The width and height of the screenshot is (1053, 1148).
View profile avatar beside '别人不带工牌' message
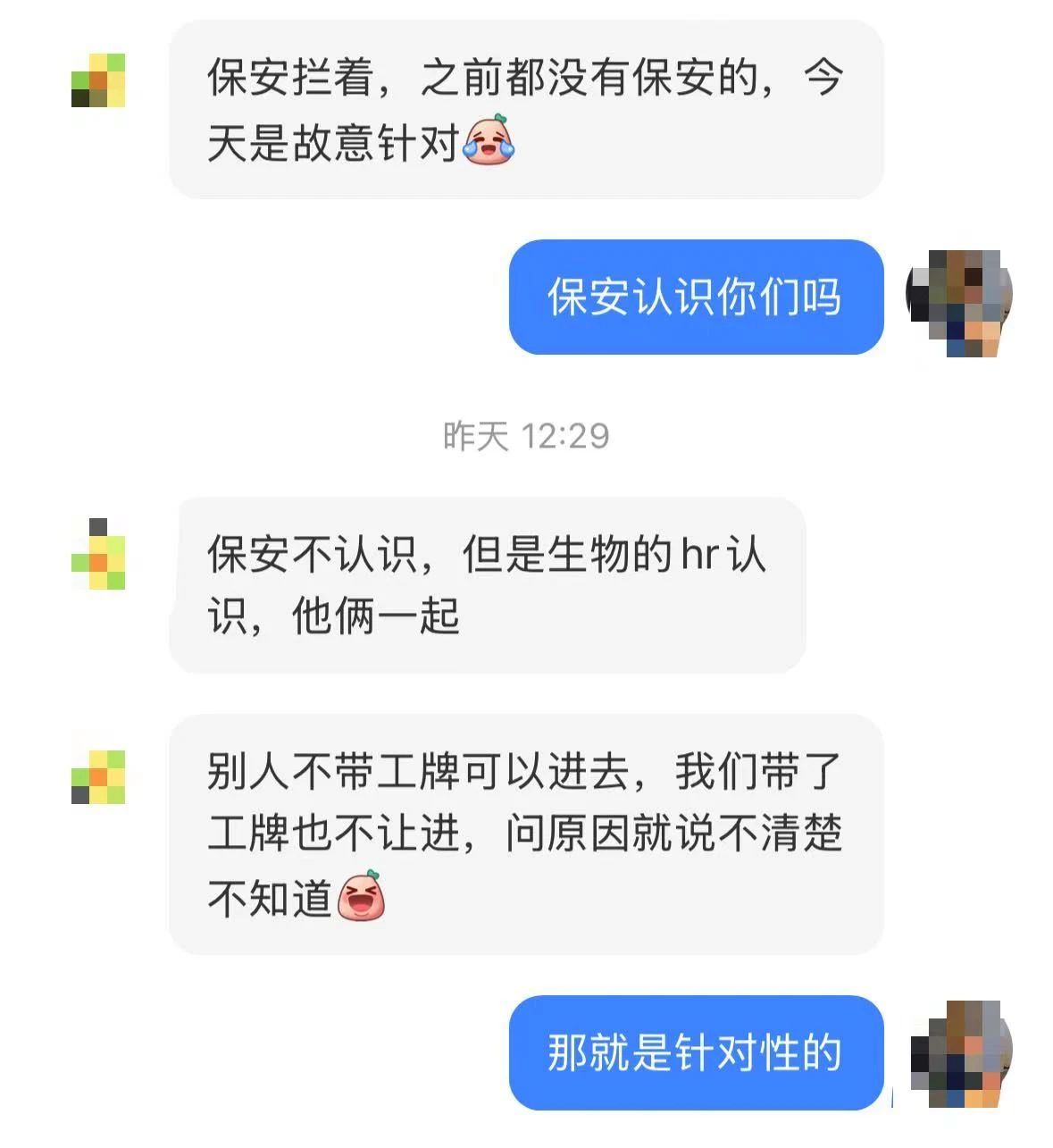tap(97, 776)
